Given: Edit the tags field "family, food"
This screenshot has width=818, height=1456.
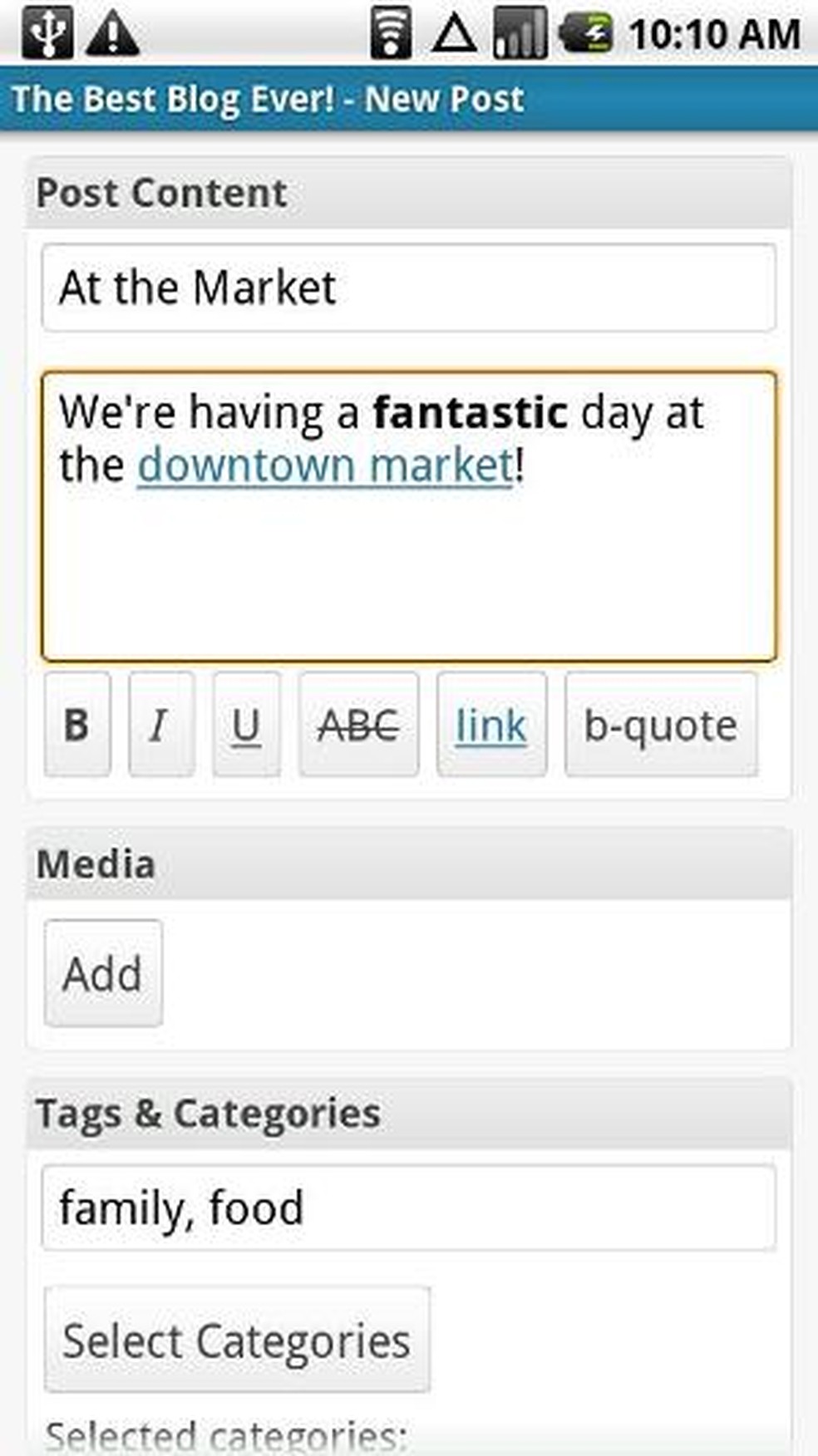Looking at the screenshot, I should pyautogui.click(x=408, y=1208).
